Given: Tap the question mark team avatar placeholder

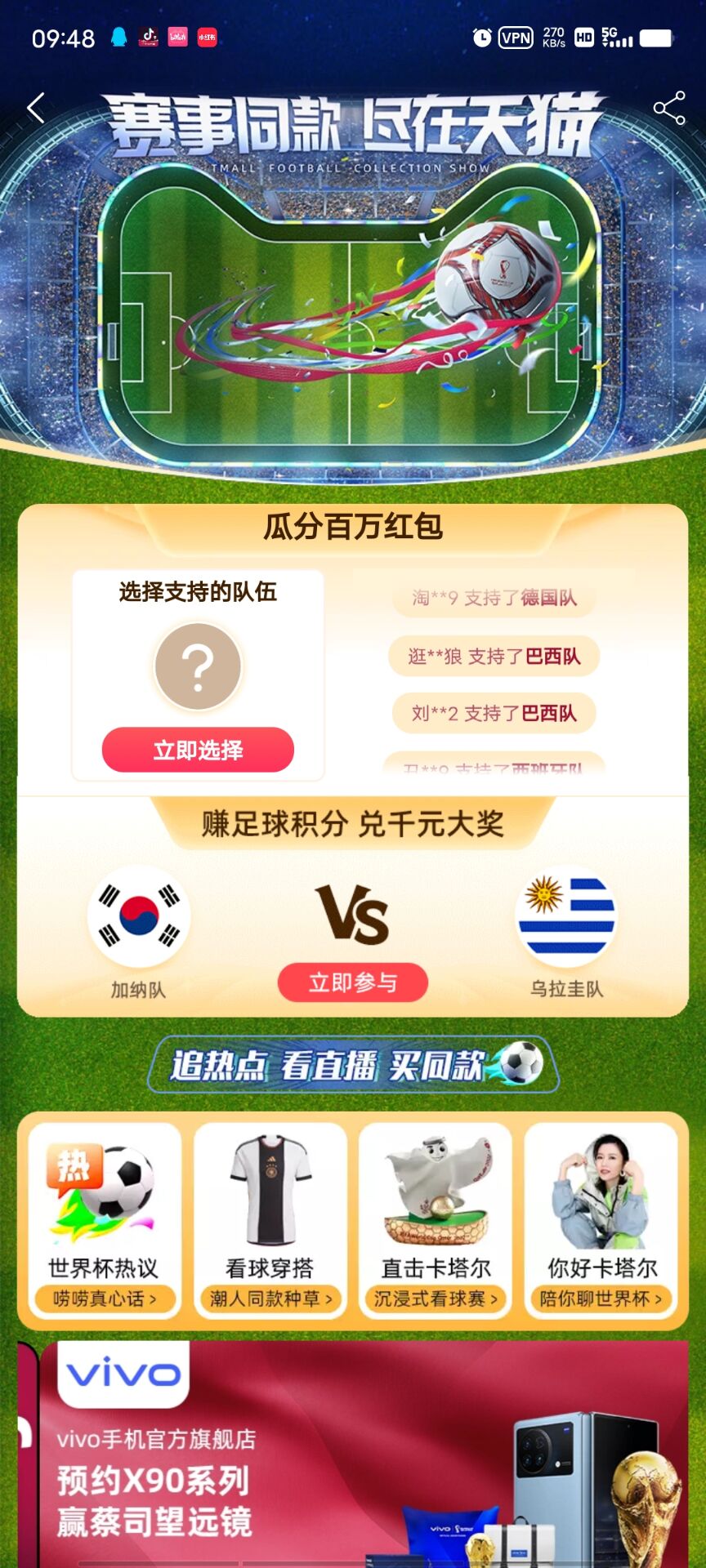Looking at the screenshot, I should coord(199,666).
